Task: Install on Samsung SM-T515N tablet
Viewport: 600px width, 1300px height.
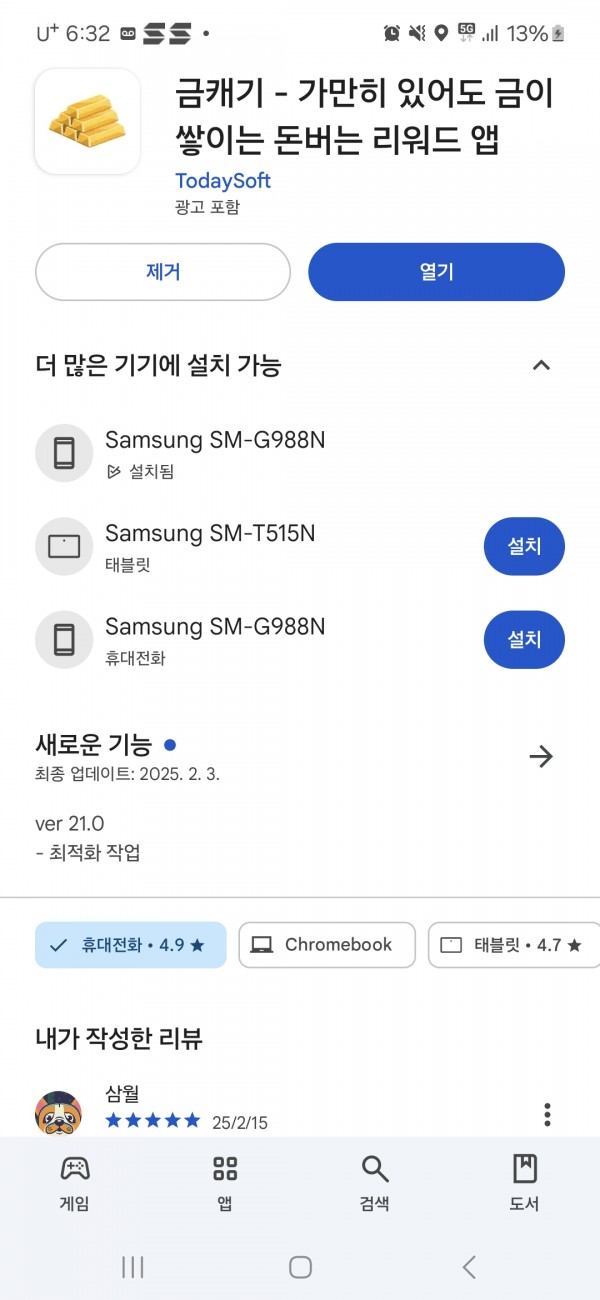Action: point(524,547)
